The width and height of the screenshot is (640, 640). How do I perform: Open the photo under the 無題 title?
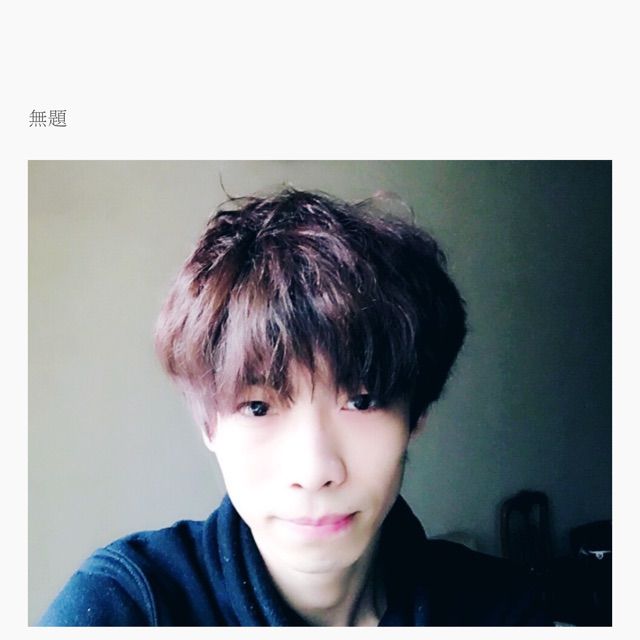click(320, 392)
